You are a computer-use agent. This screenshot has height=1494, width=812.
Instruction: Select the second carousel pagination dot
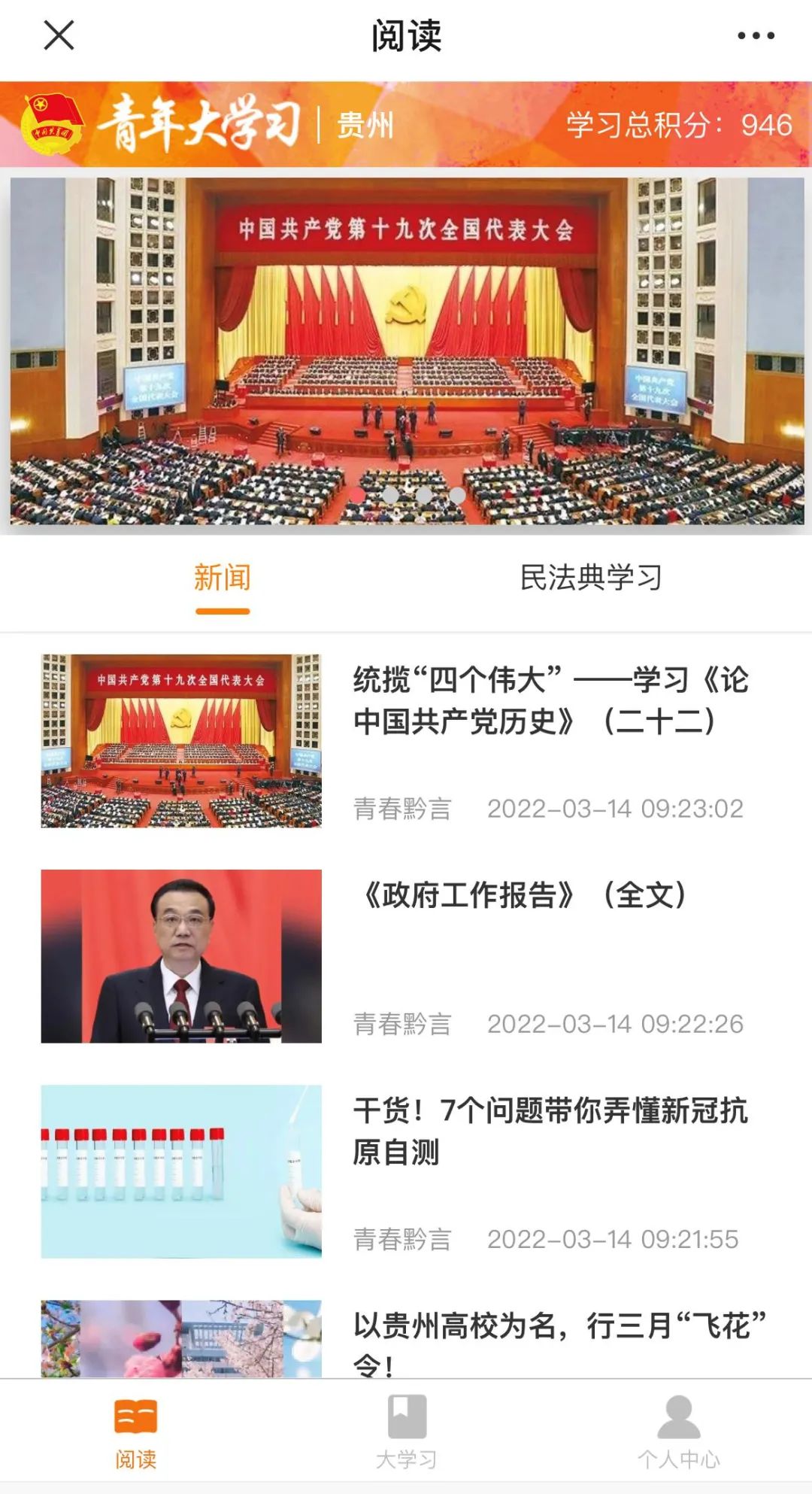pos(389,495)
